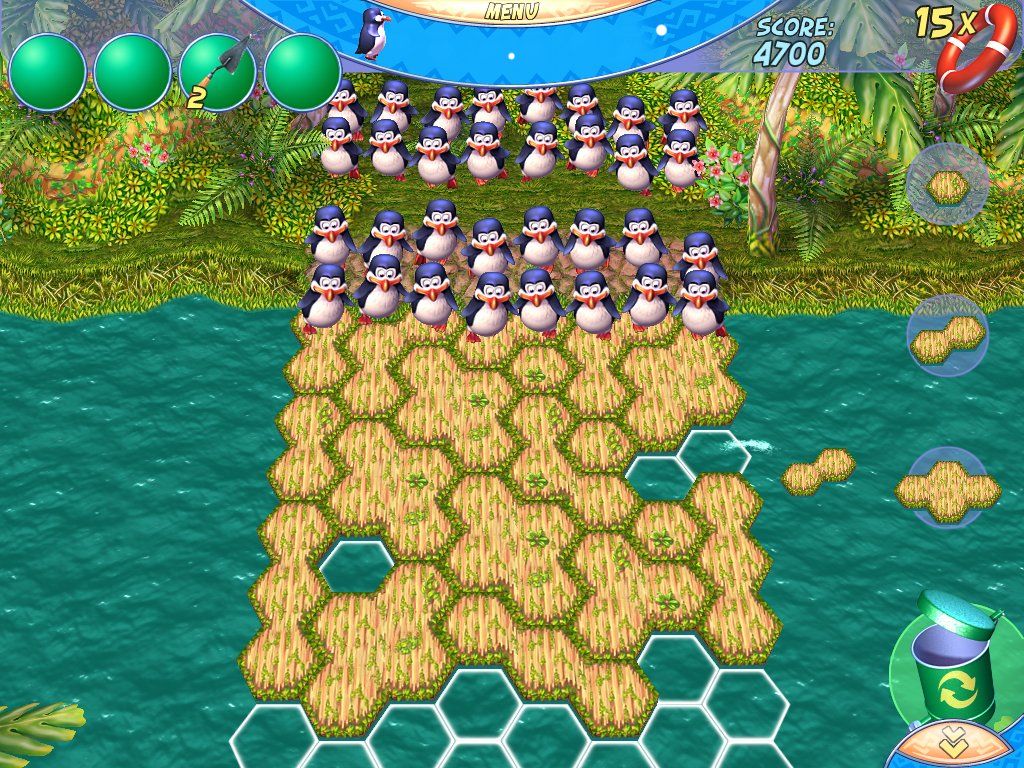Select the shovel power-up bubble
This screenshot has width=1024, height=768.
[217, 71]
